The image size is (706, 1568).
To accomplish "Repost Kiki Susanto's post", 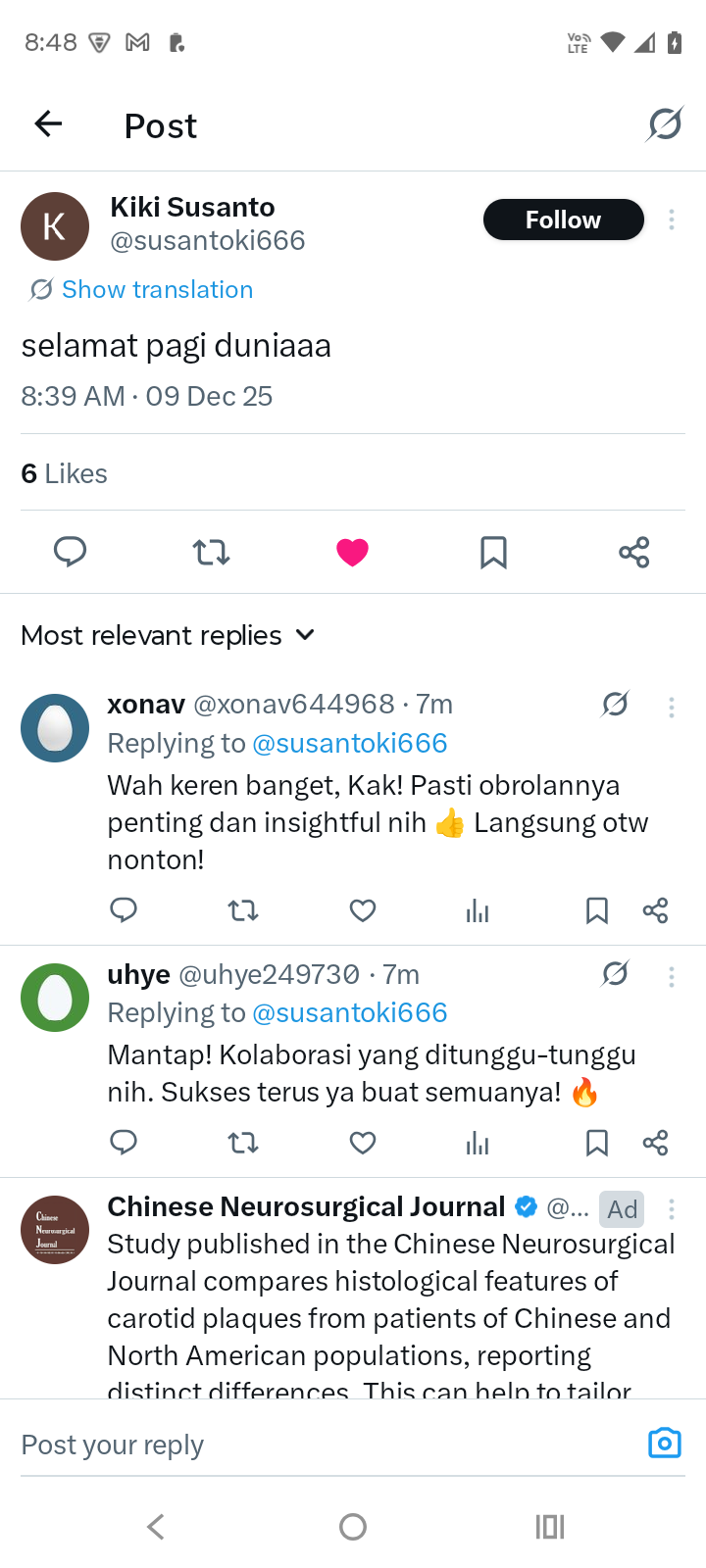I will [211, 552].
